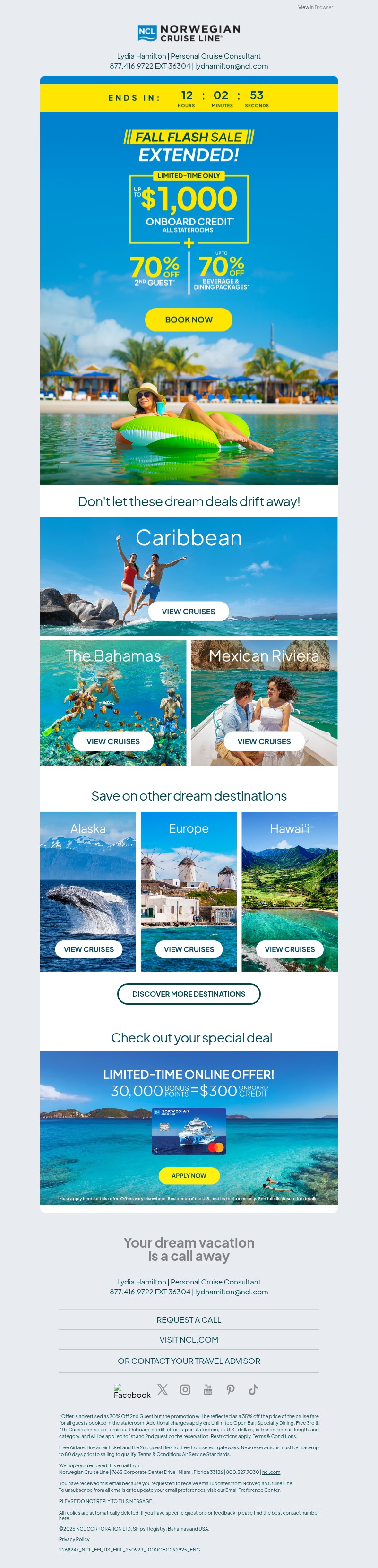Open Norwegian's X profile
The height and width of the screenshot is (1568, 378).
pyautogui.click(x=163, y=1390)
